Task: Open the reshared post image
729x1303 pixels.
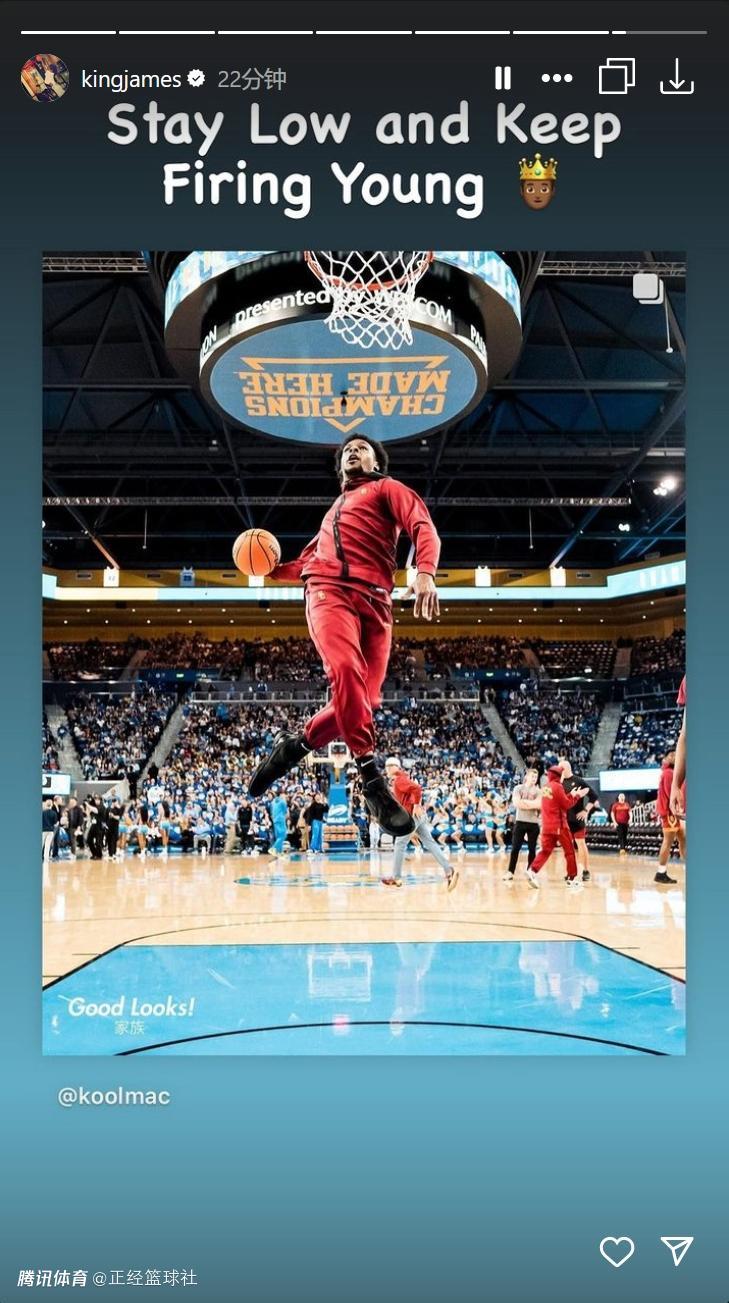Action: pos(364,652)
